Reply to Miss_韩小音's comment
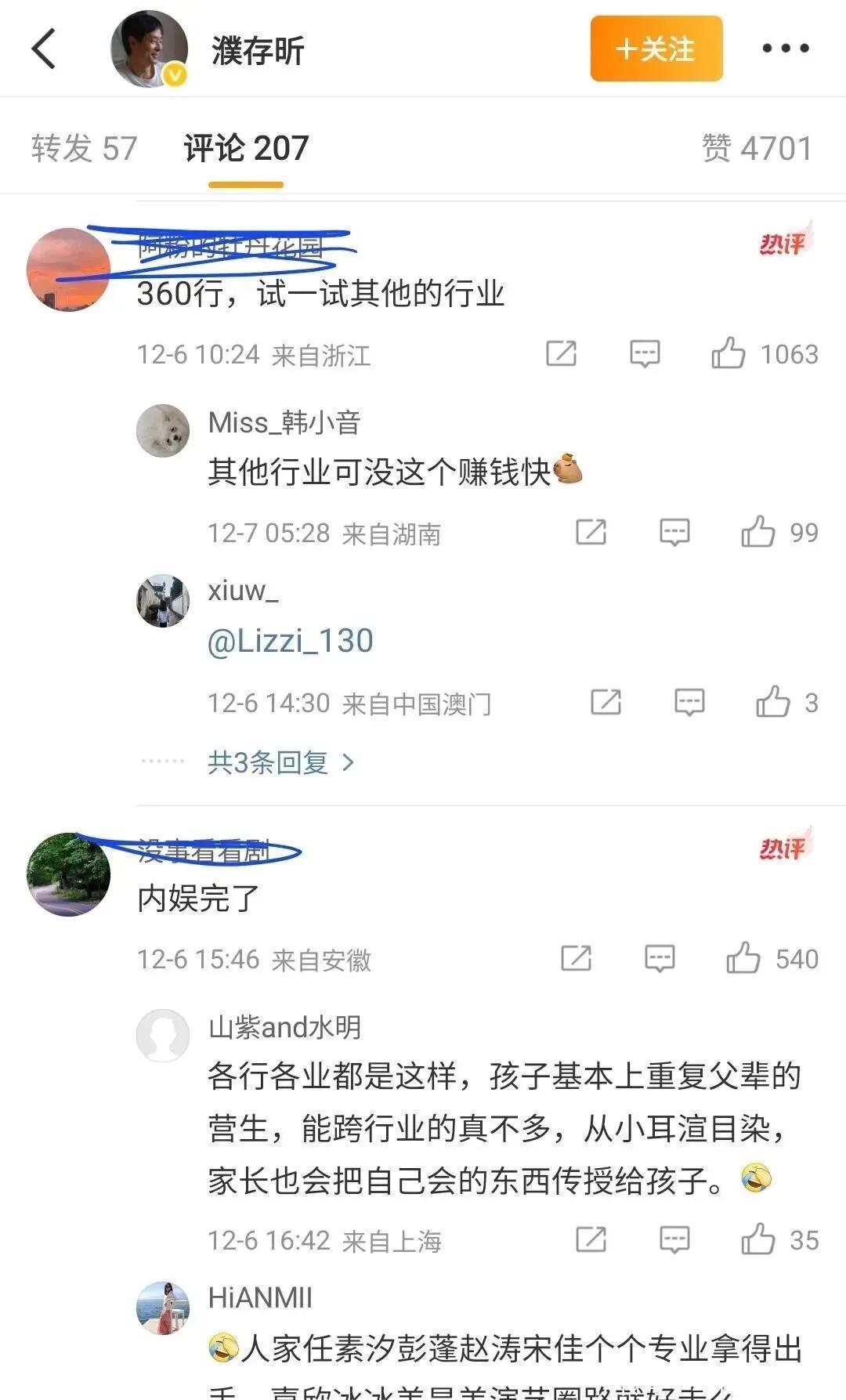This screenshot has width=846, height=1400. pos(674,533)
